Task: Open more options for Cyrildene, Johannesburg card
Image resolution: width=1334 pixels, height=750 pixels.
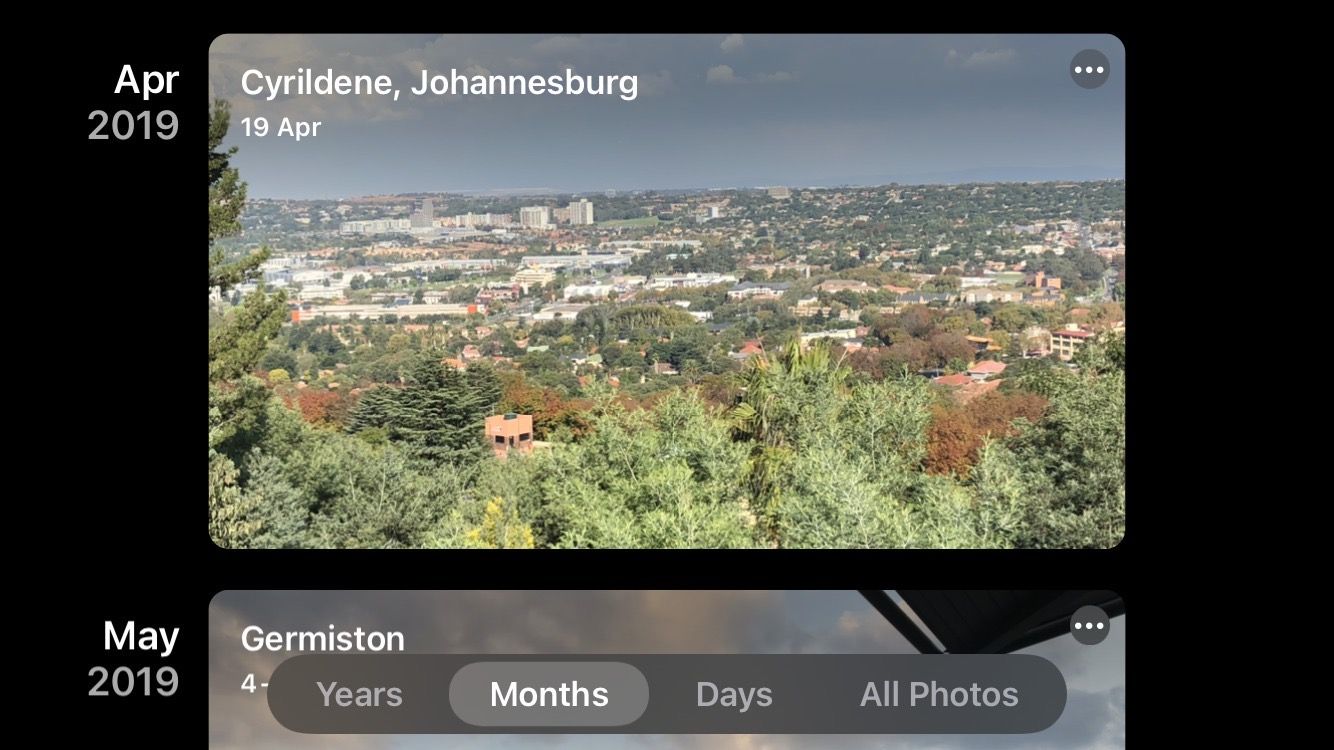Action: pyautogui.click(x=1089, y=70)
